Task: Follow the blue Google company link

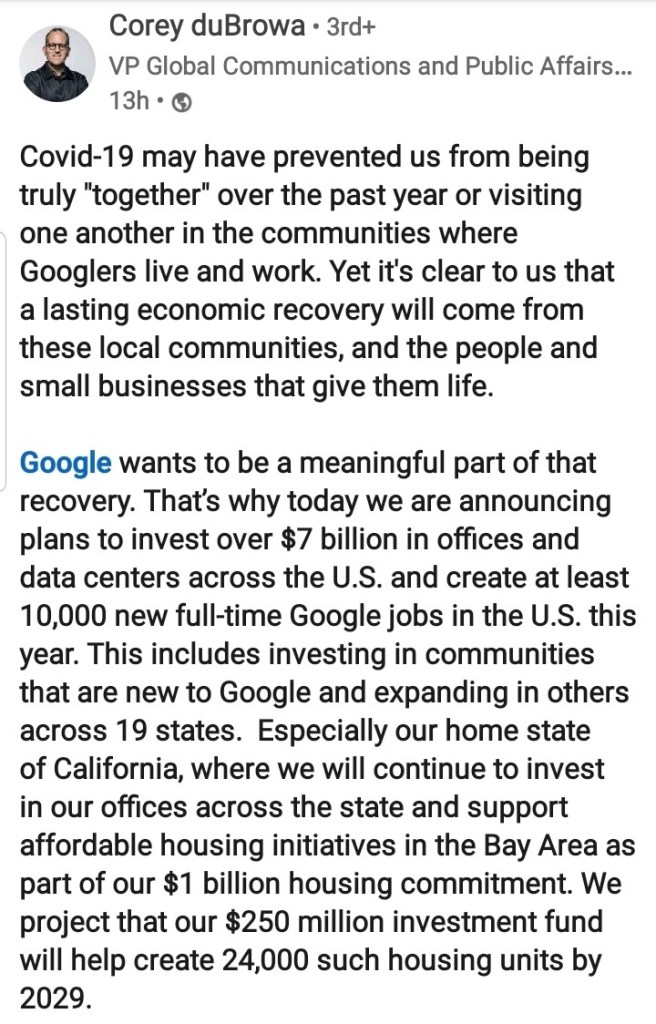Action: (65, 463)
